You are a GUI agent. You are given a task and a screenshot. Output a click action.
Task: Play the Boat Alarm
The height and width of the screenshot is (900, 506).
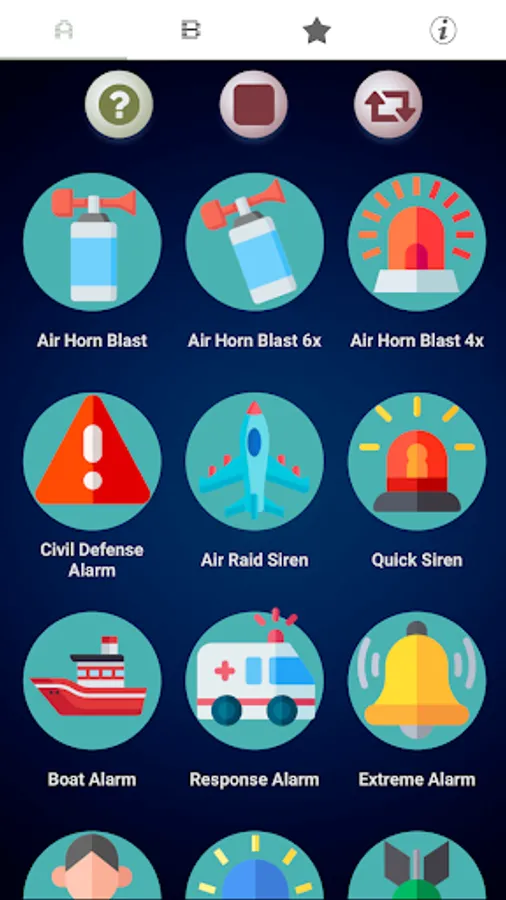coord(92,680)
